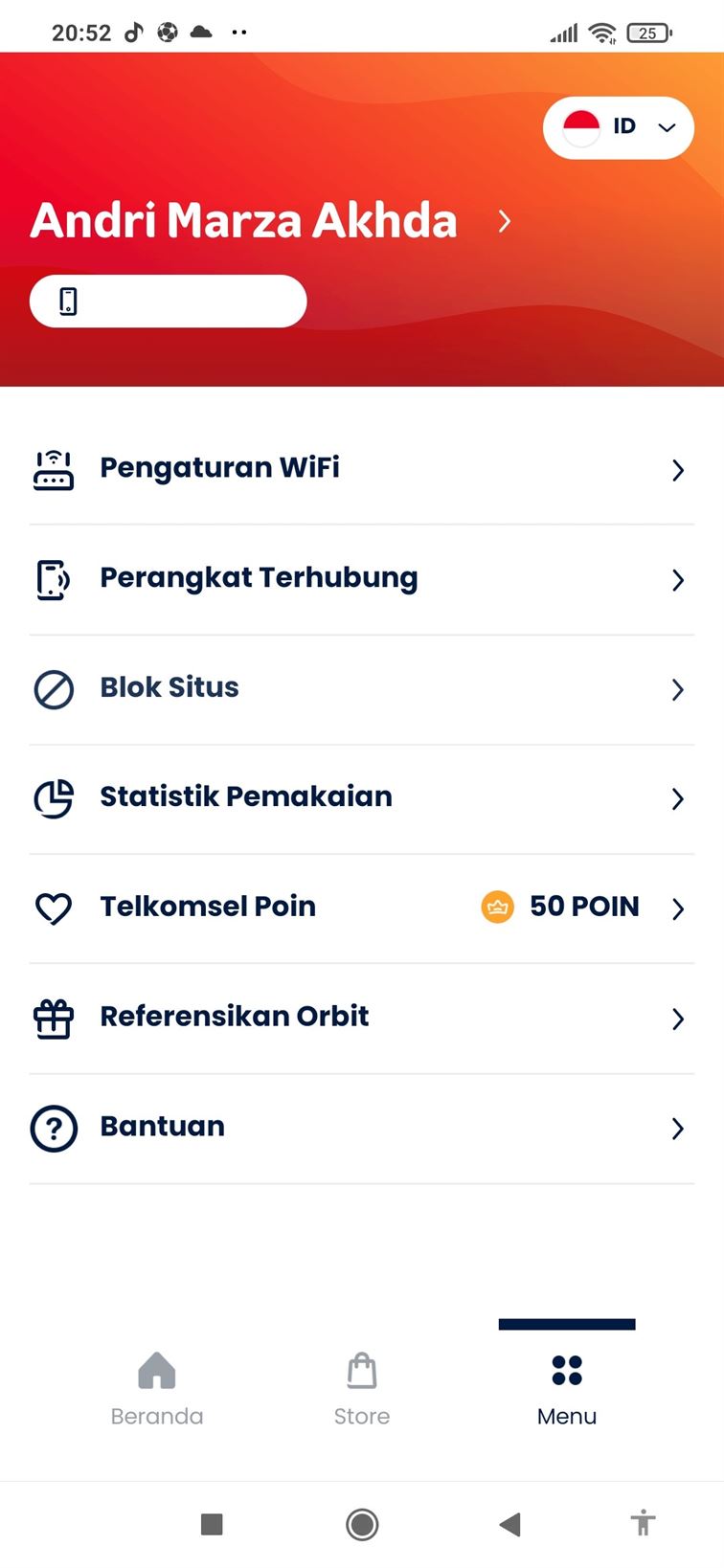Open Referensikan Orbit
This screenshot has width=724, height=1568.
(x=361, y=1018)
